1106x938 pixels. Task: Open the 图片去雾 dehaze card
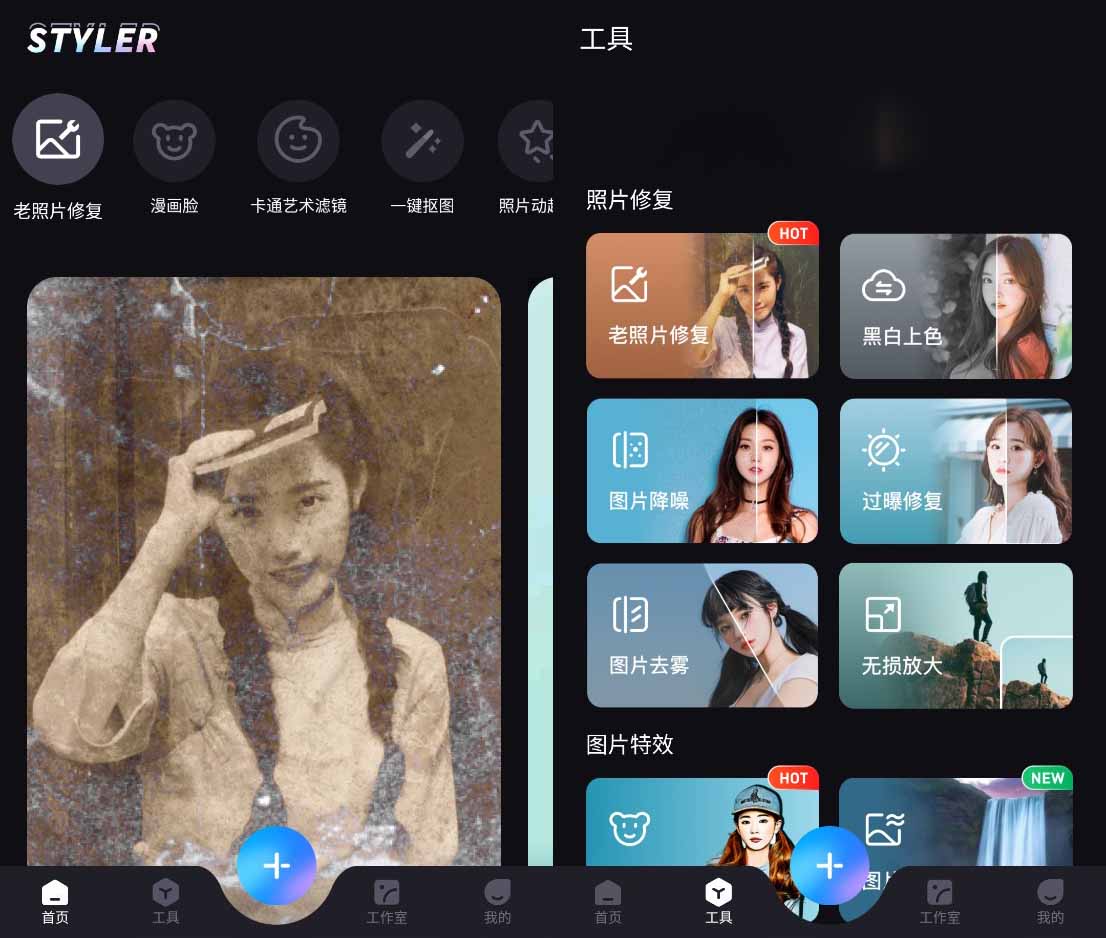click(702, 635)
